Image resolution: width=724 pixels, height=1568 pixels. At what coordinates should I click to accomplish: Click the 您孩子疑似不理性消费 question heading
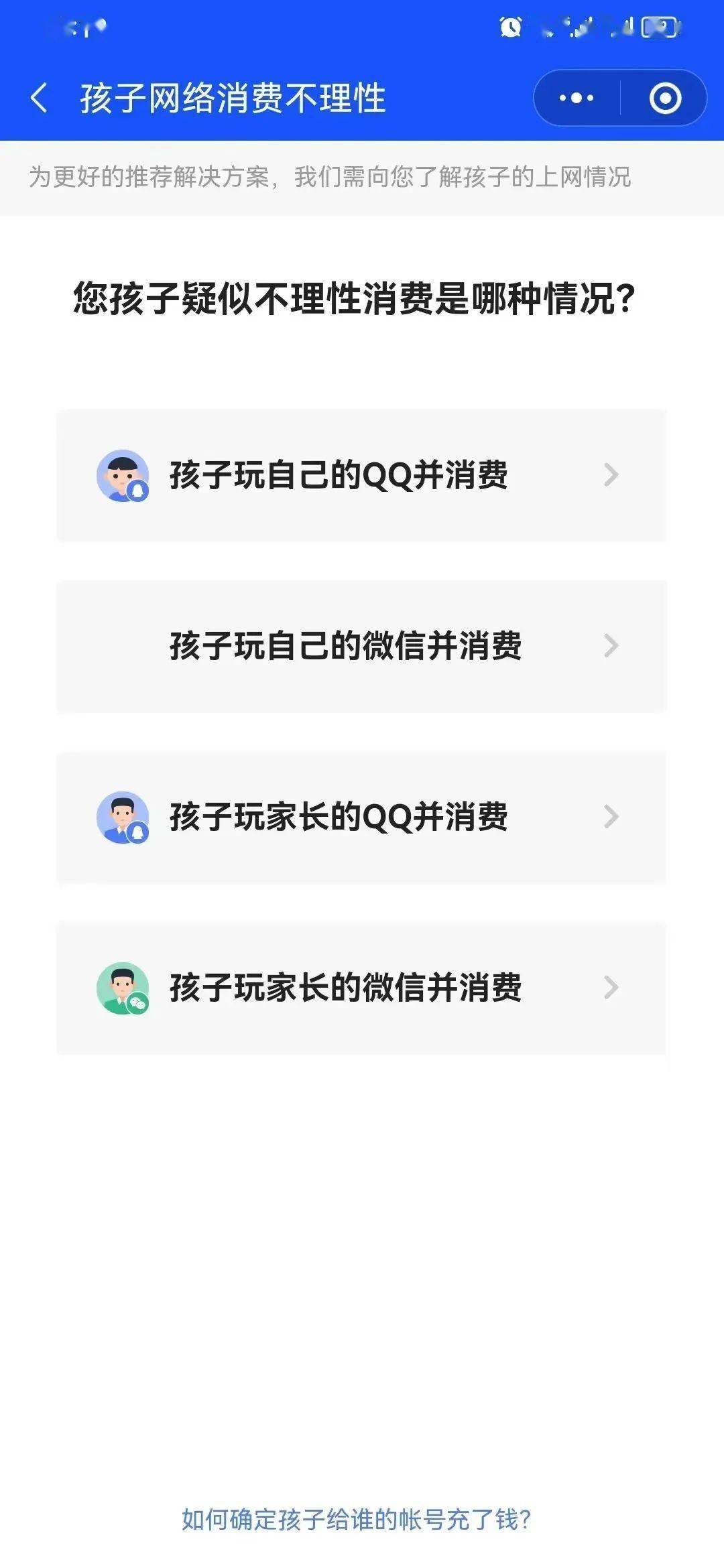353,298
